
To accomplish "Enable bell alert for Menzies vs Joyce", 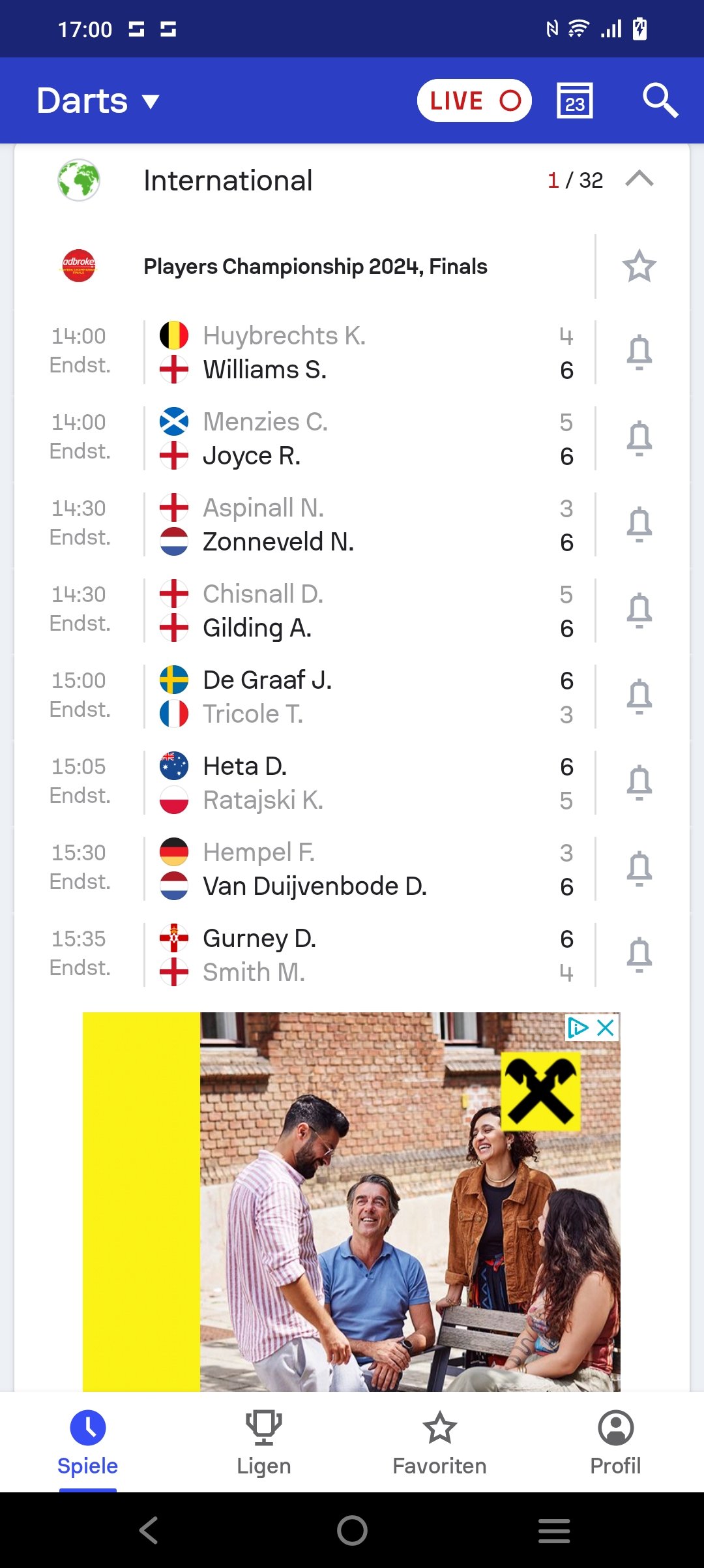I will click(639, 438).
